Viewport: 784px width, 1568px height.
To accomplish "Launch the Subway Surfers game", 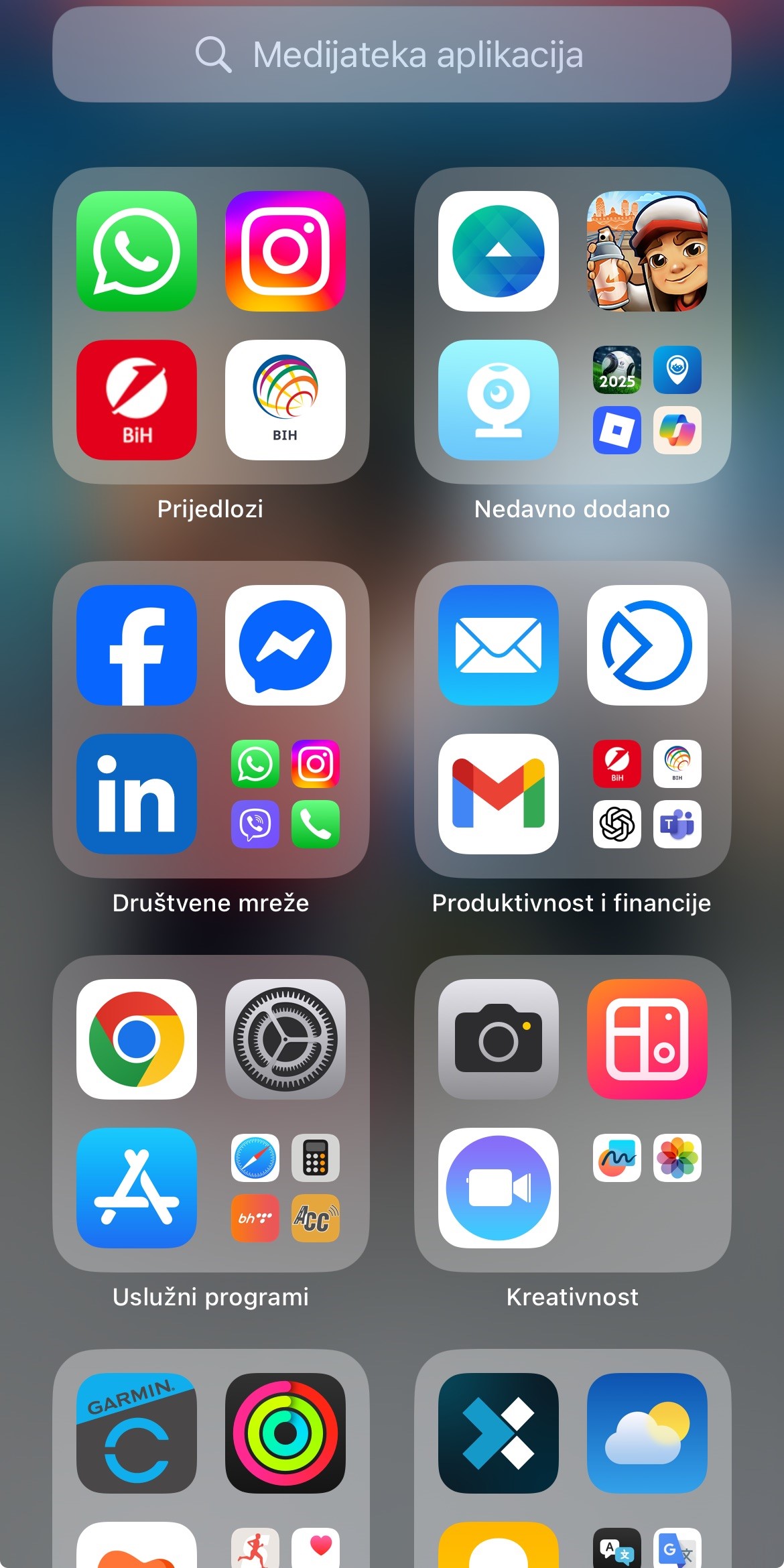I will [x=647, y=251].
